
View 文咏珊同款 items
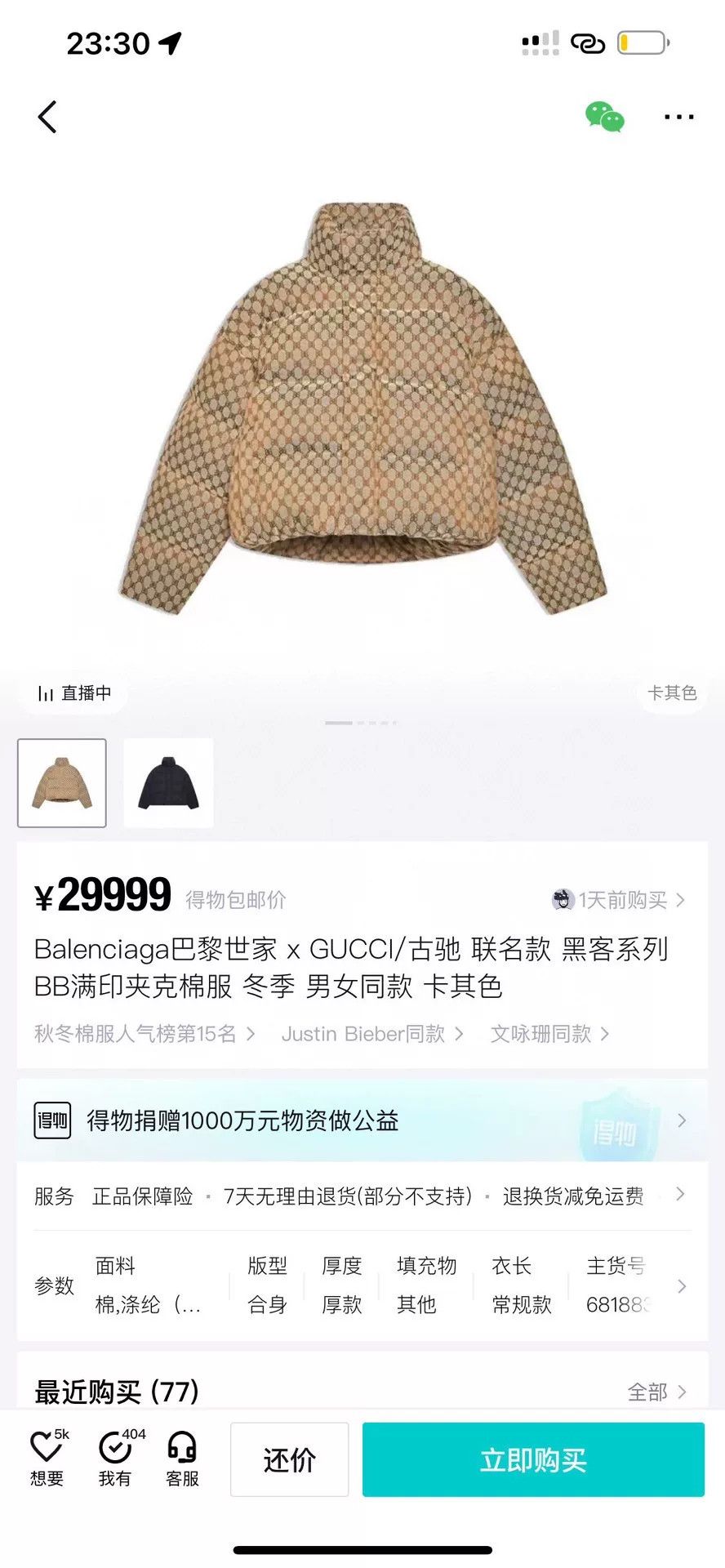point(549,1034)
